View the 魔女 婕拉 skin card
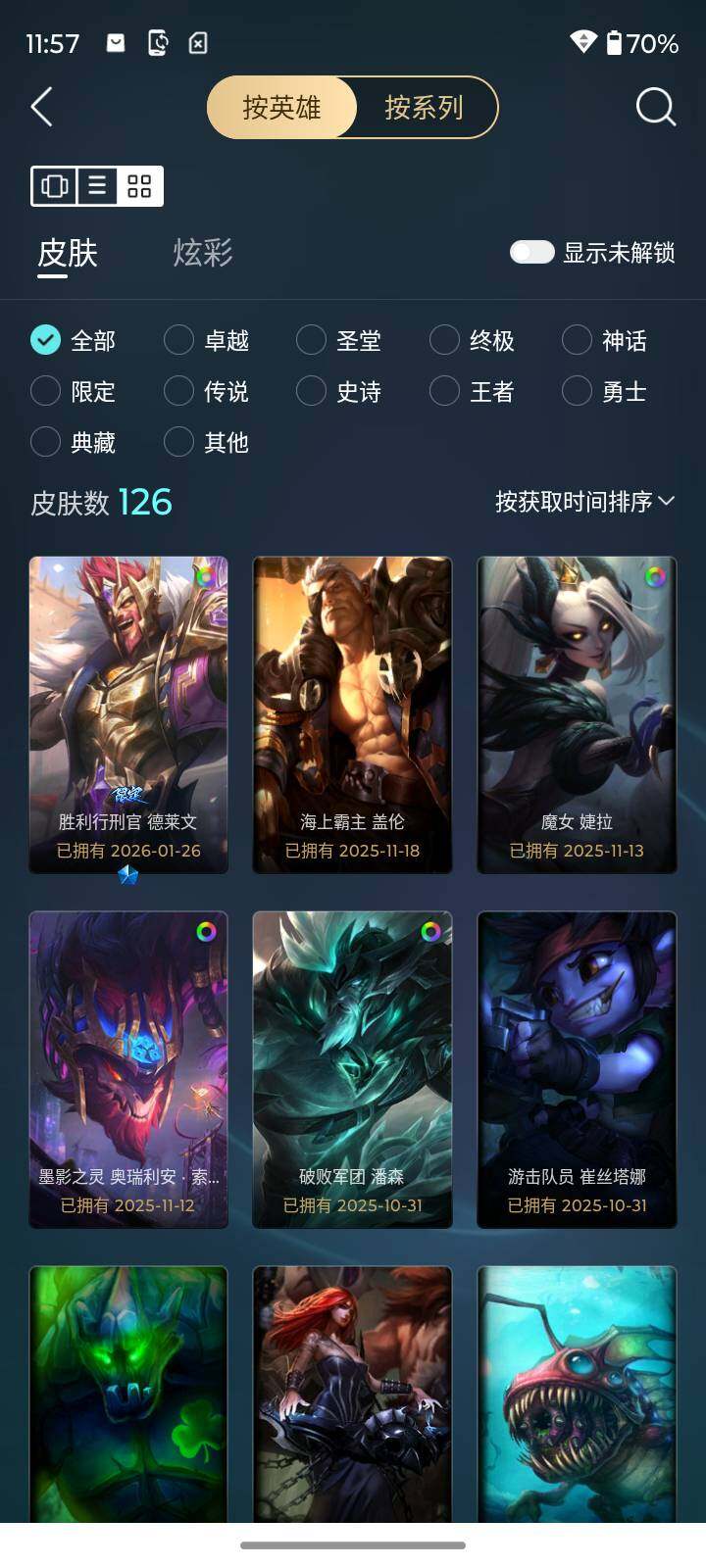 pyautogui.click(x=577, y=714)
